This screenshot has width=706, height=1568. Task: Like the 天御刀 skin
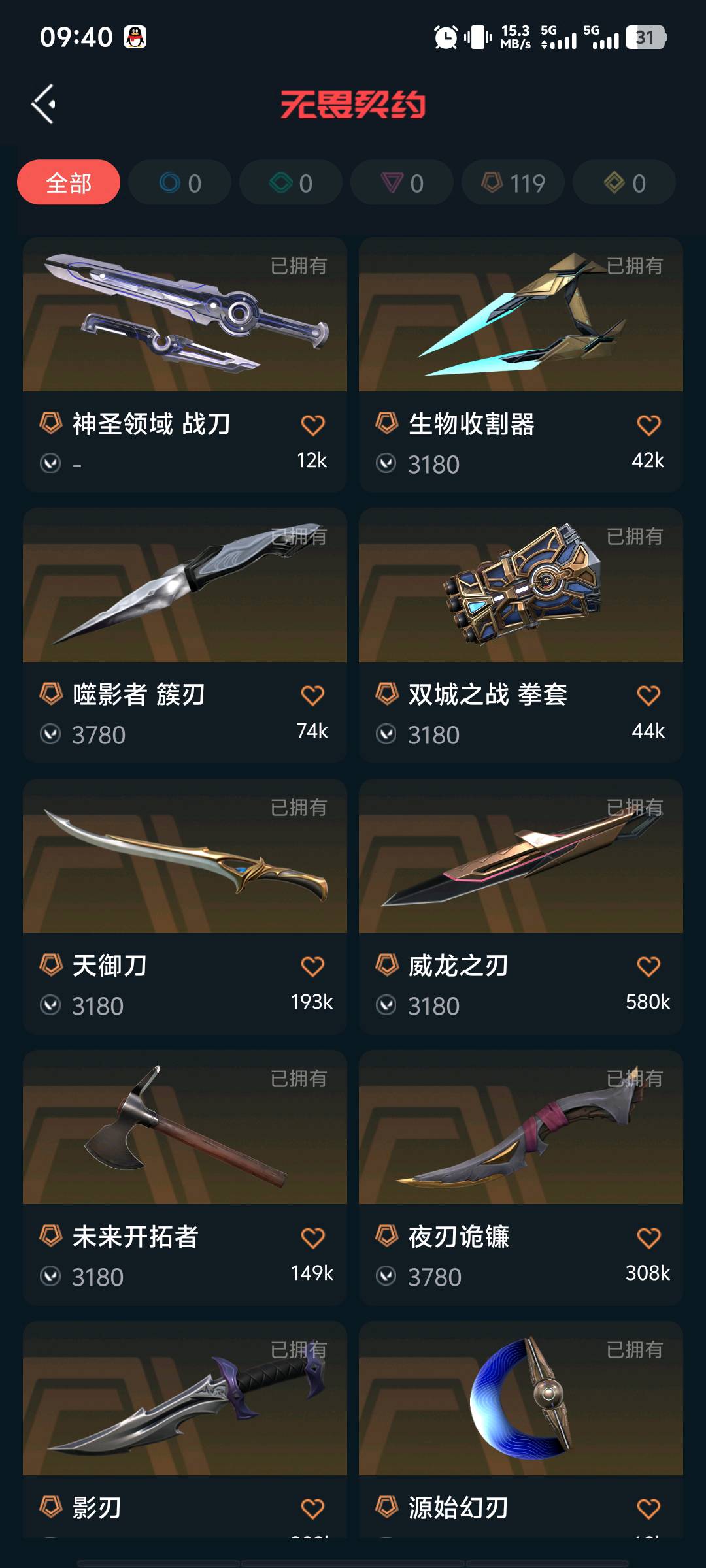pyautogui.click(x=312, y=966)
